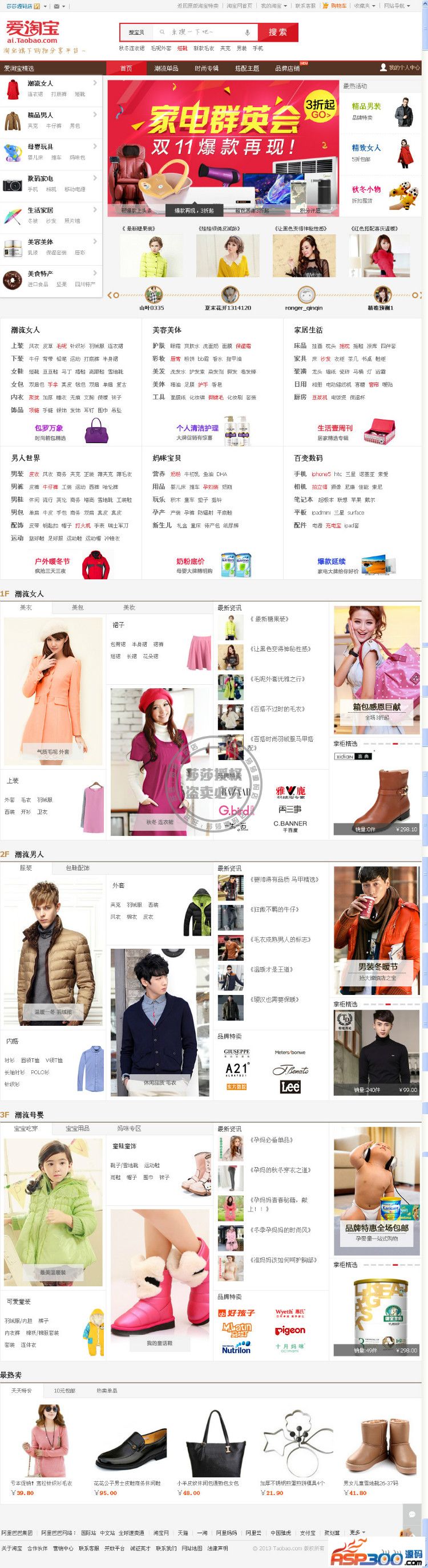Tap the microphone icon in the search box
The image size is (428, 1568).
pyautogui.click(x=247, y=33)
